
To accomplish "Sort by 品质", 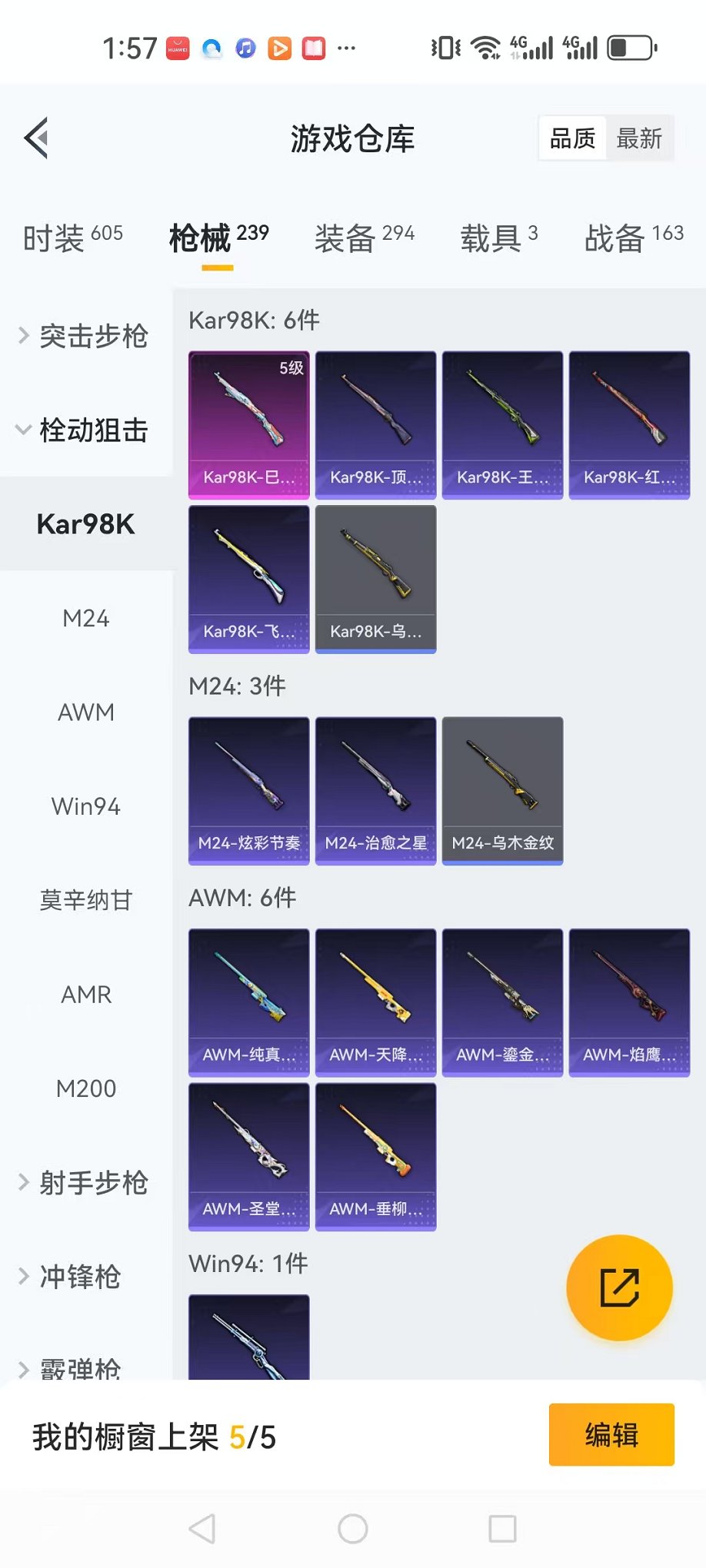I will 573,139.
